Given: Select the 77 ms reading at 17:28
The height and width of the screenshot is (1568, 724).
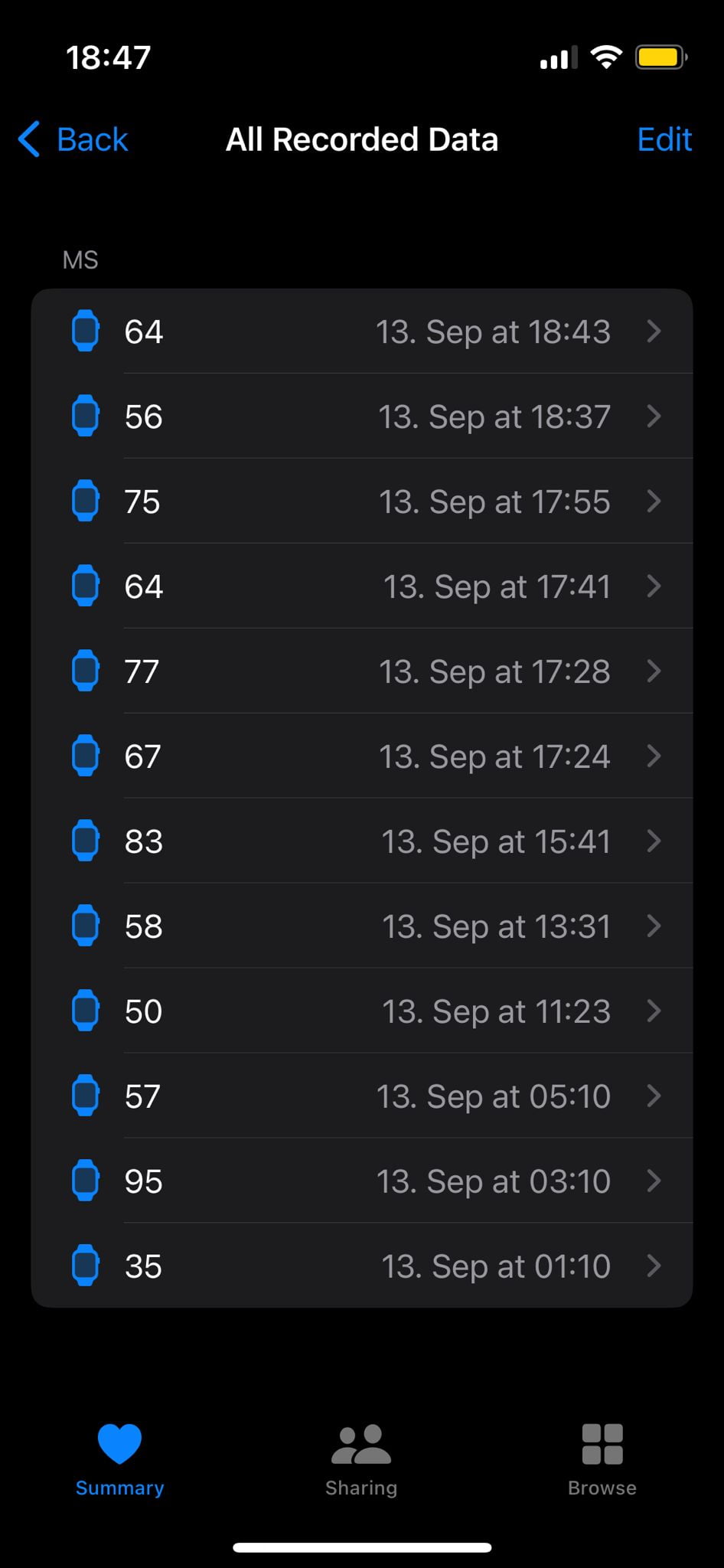Looking at the screenshot, I should tap(362, 671).
